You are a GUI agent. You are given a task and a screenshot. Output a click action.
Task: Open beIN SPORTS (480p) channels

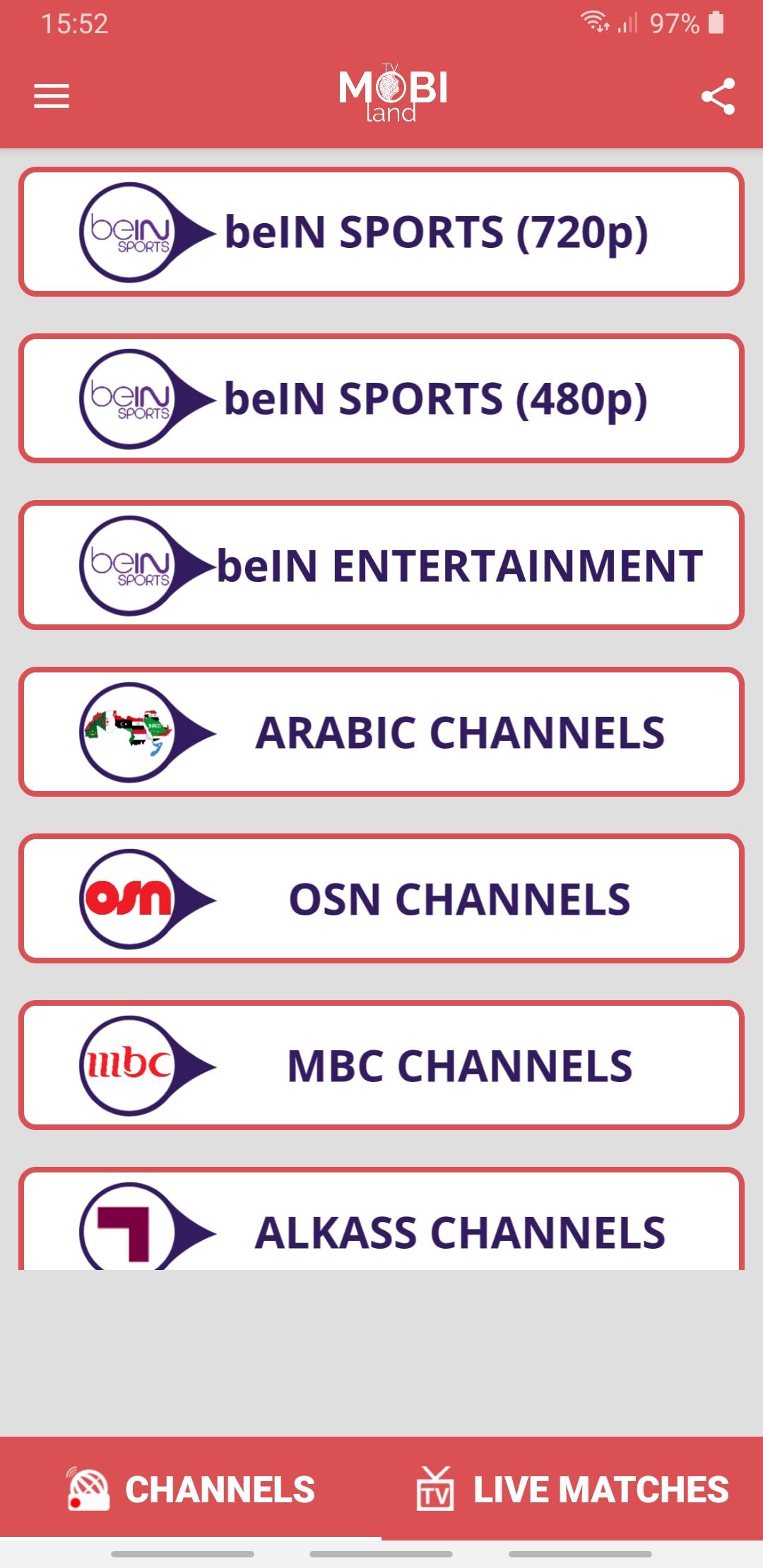[x=381, y=398]
